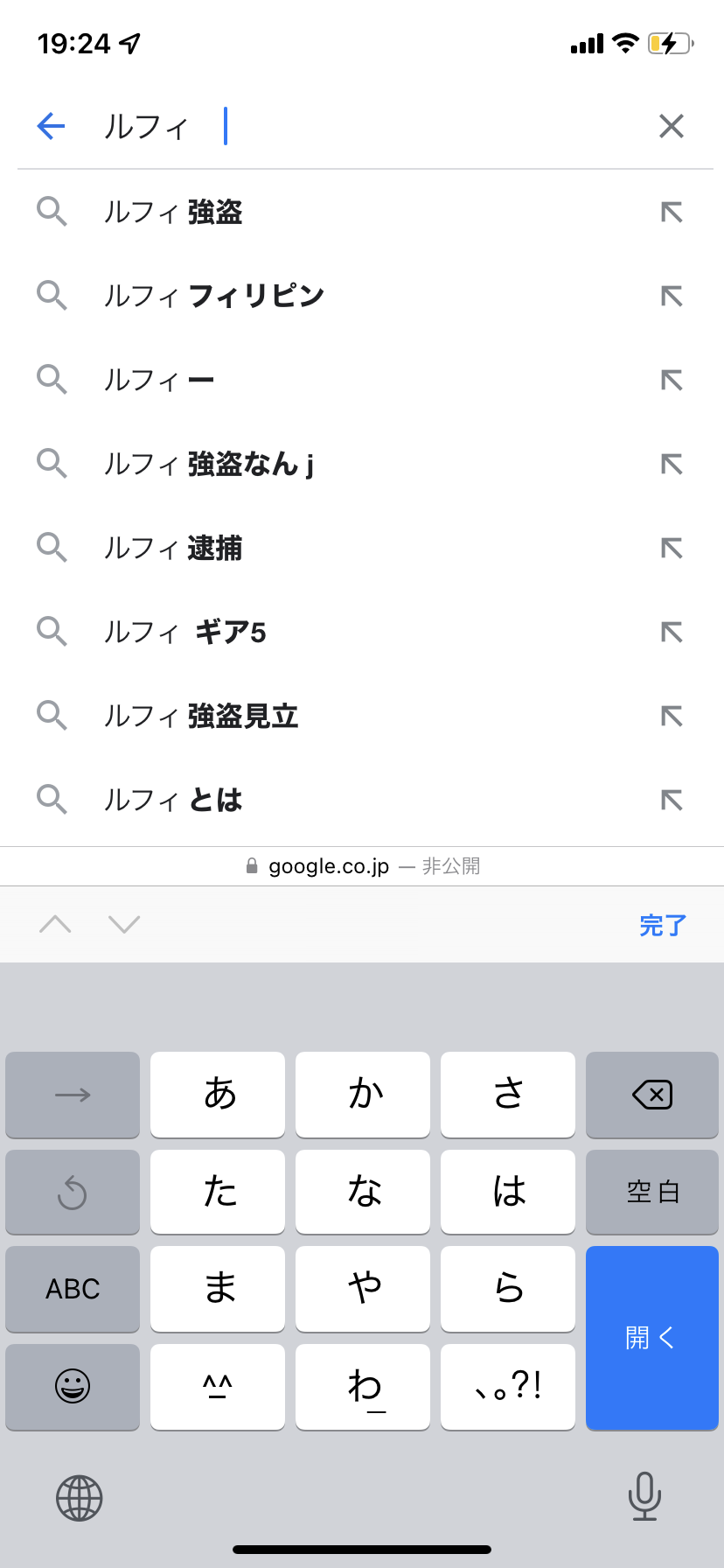724x1568 pixels.
Task: Tap 完了 to dismiss the keyboard
Action: [663, 925]
